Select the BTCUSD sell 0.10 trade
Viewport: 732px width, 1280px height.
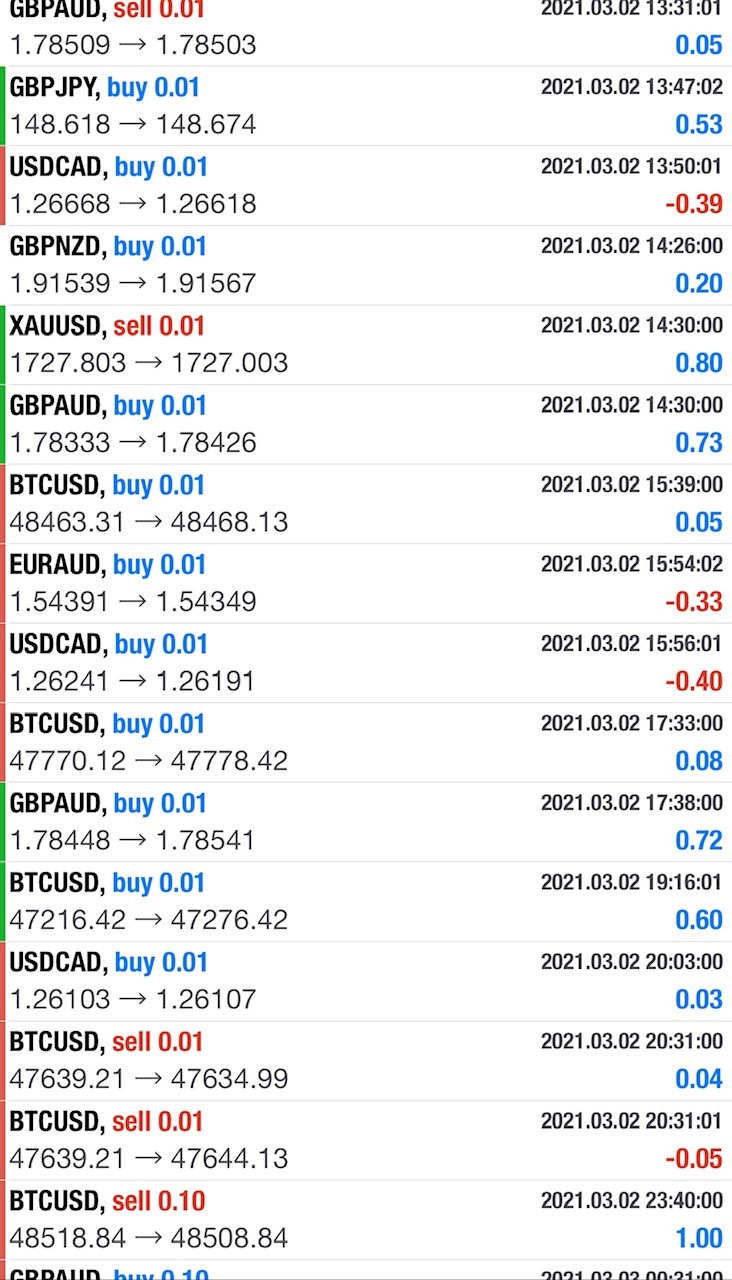tap(366, 1219)
